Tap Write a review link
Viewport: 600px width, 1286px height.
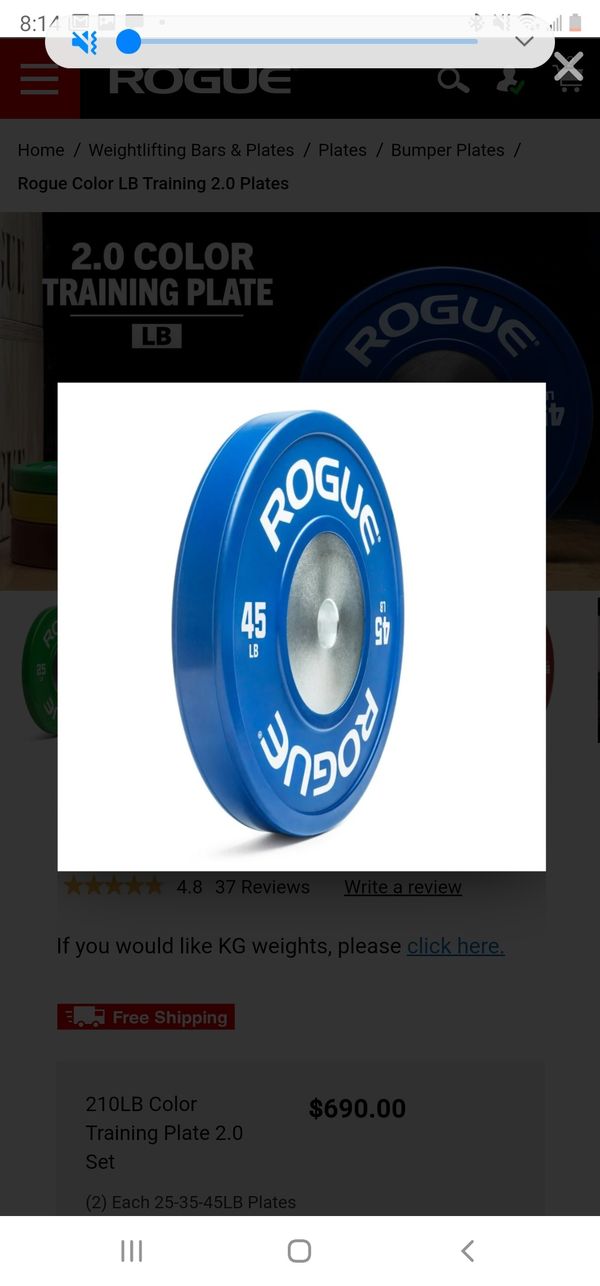[403, 887]
